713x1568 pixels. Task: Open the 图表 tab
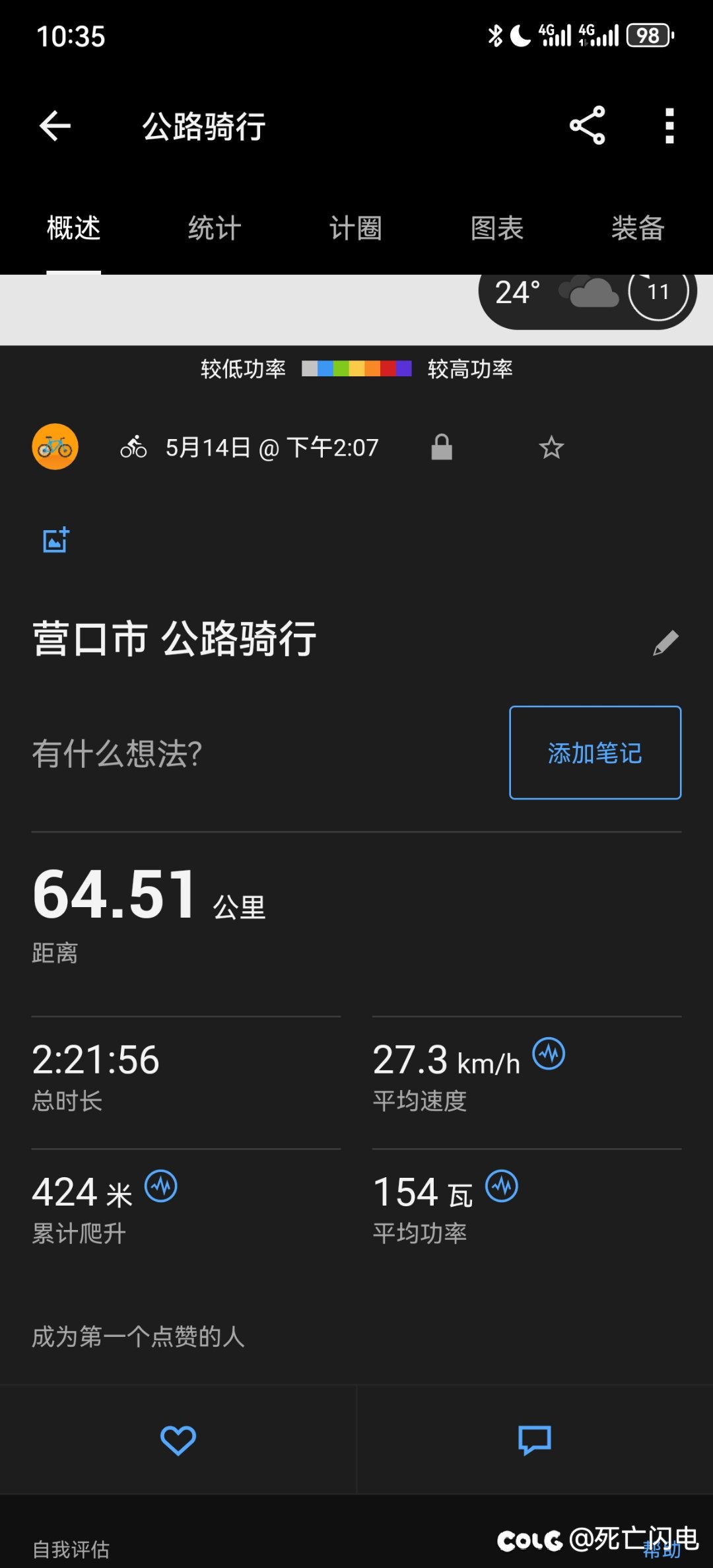[x=497, y=228]
